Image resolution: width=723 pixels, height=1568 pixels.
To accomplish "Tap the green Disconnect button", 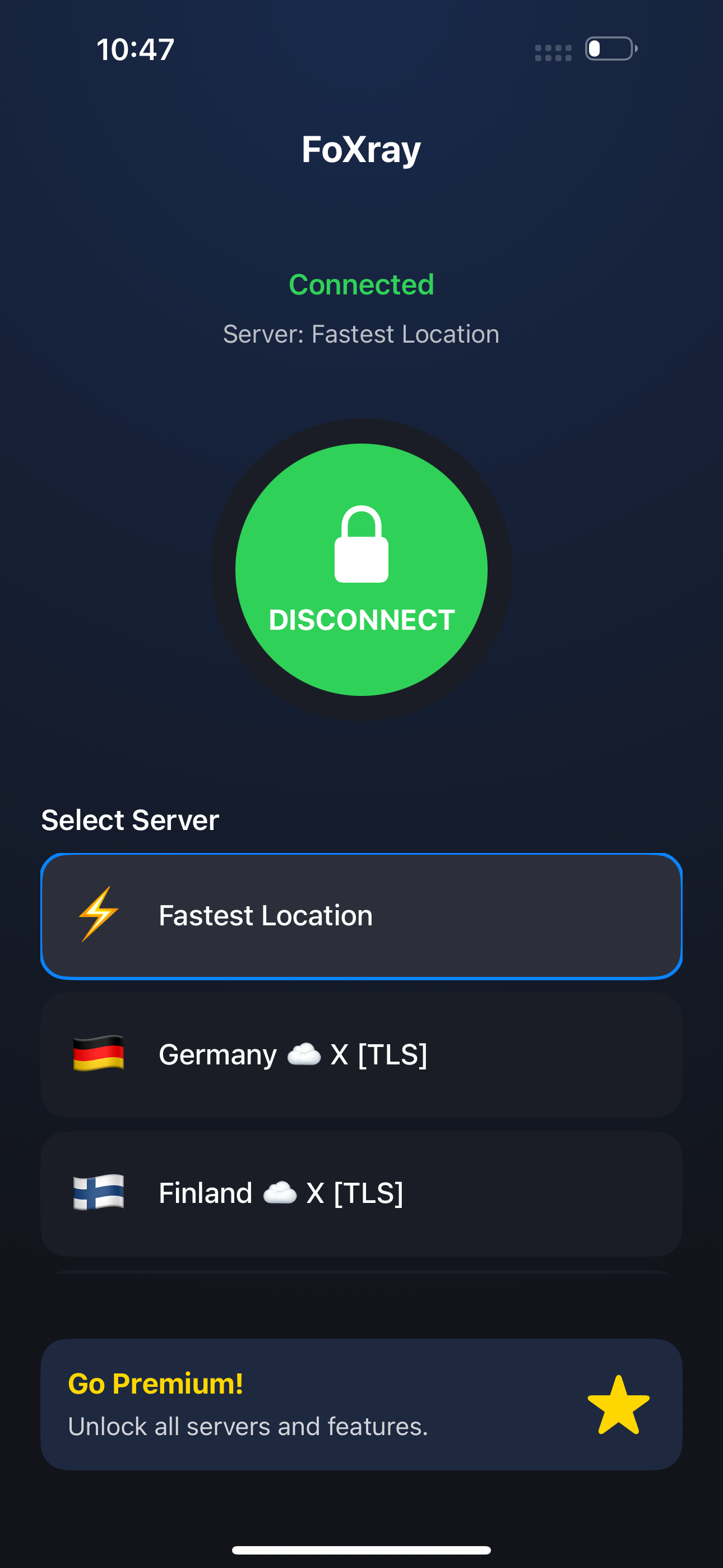I will tap(361, 570).
